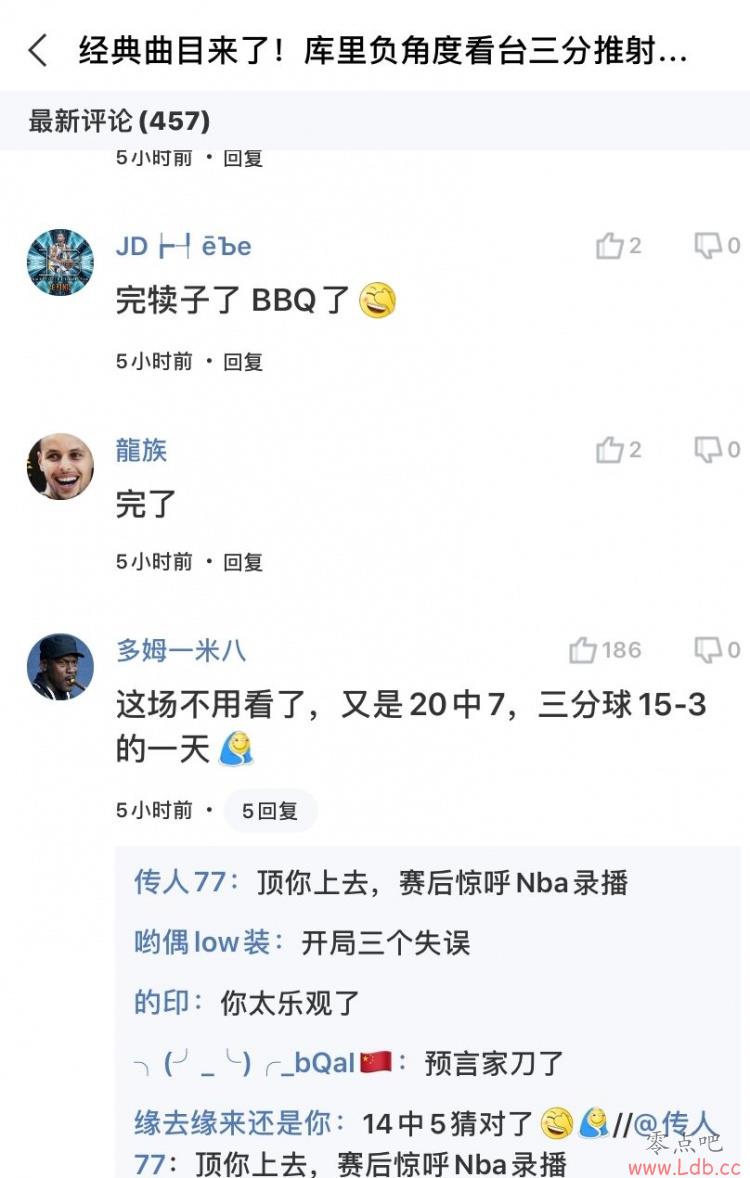750x1178 pixels.
Task: Open 传人77's profile from the reply
Action: pos(181,882)
